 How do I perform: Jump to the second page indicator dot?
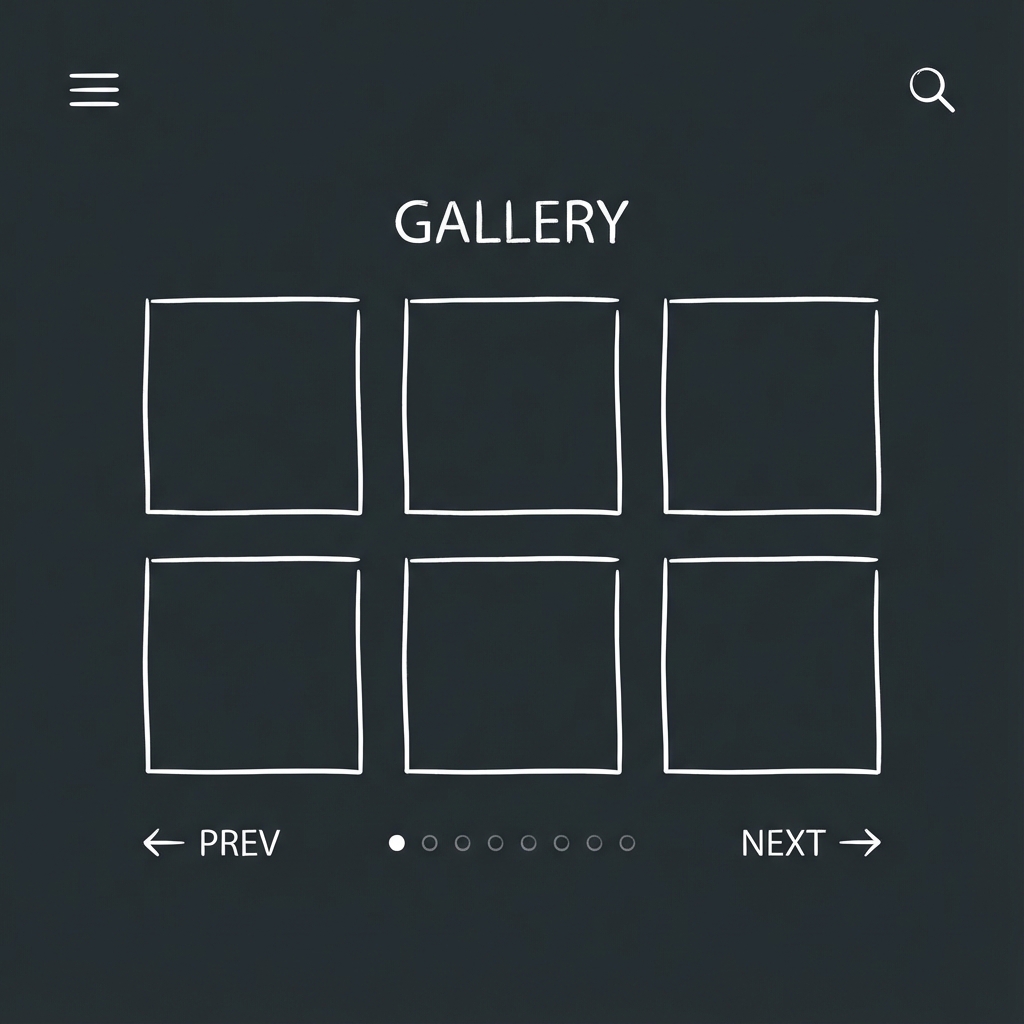pyautogui.click(x=430, y=843)
